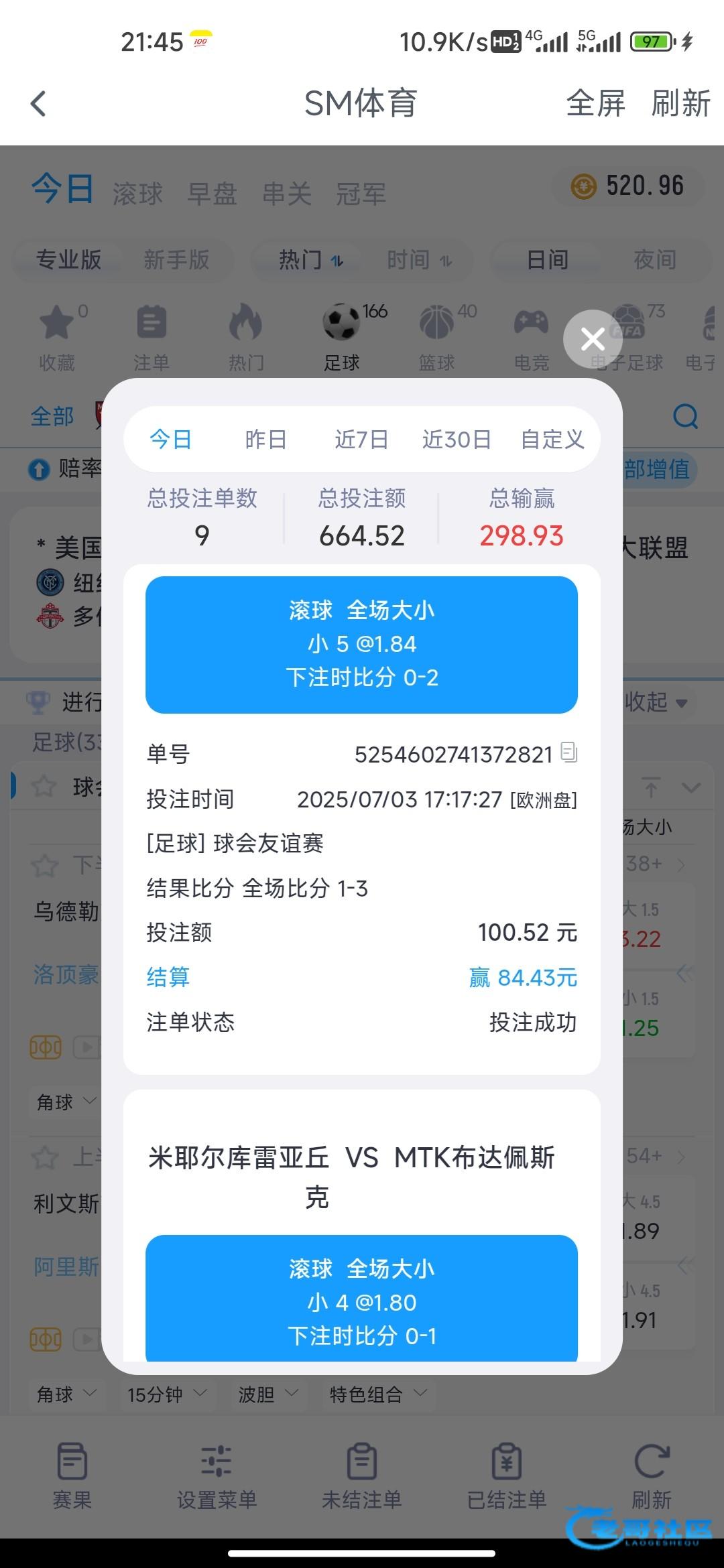Viewport: 724px width, 1568px height.
Task: Go back from SM体育 page
Action: click(39, 104)
